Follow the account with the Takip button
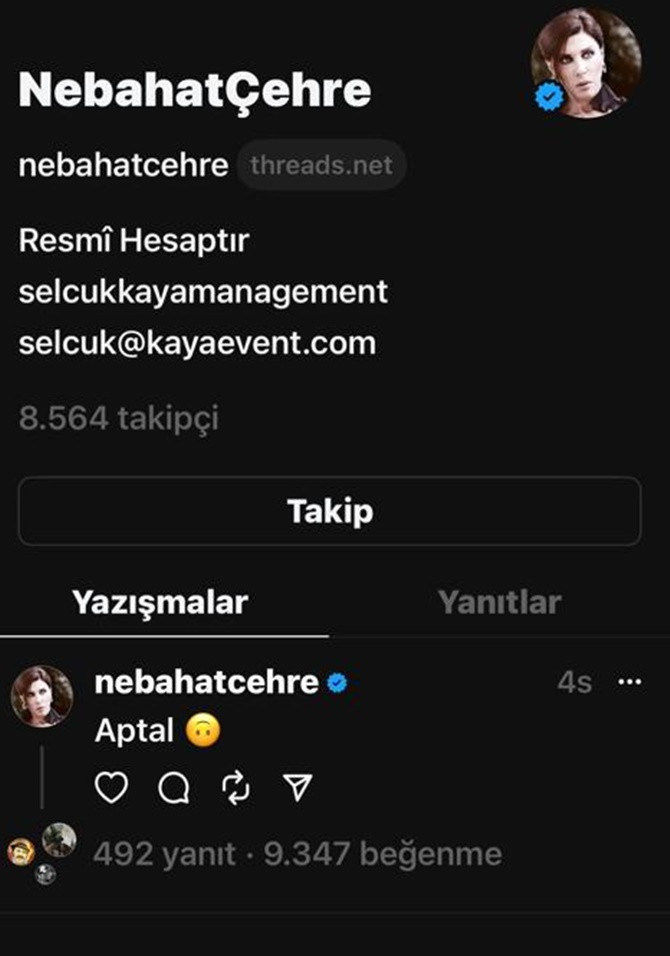Screen dimensions: 670x956 pyautogui.click(x=330, y=511)
